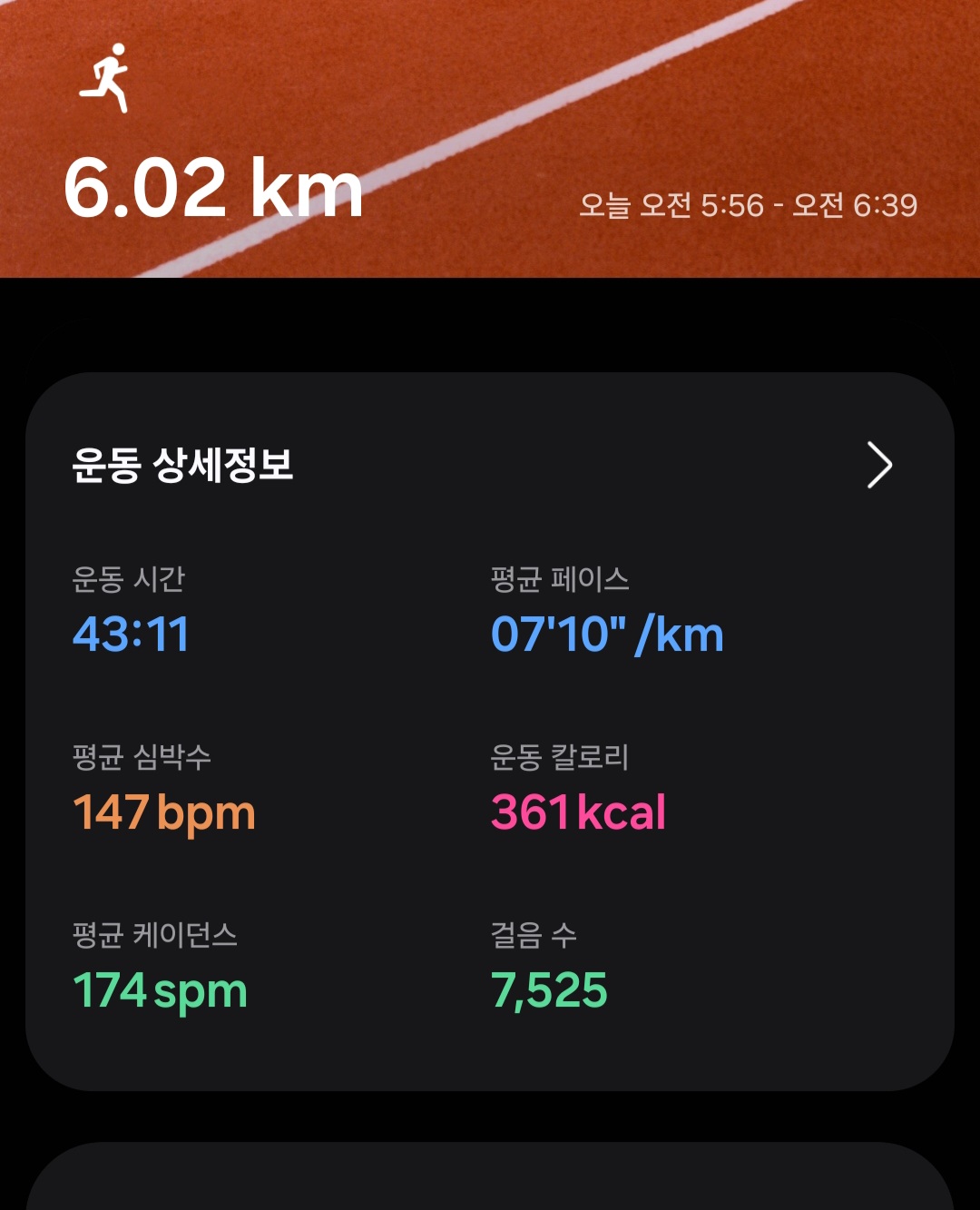Open 운동 상세정보 with the chevron arrow
This screenshot has height=1210, width=980.
(x=878, y=466)
